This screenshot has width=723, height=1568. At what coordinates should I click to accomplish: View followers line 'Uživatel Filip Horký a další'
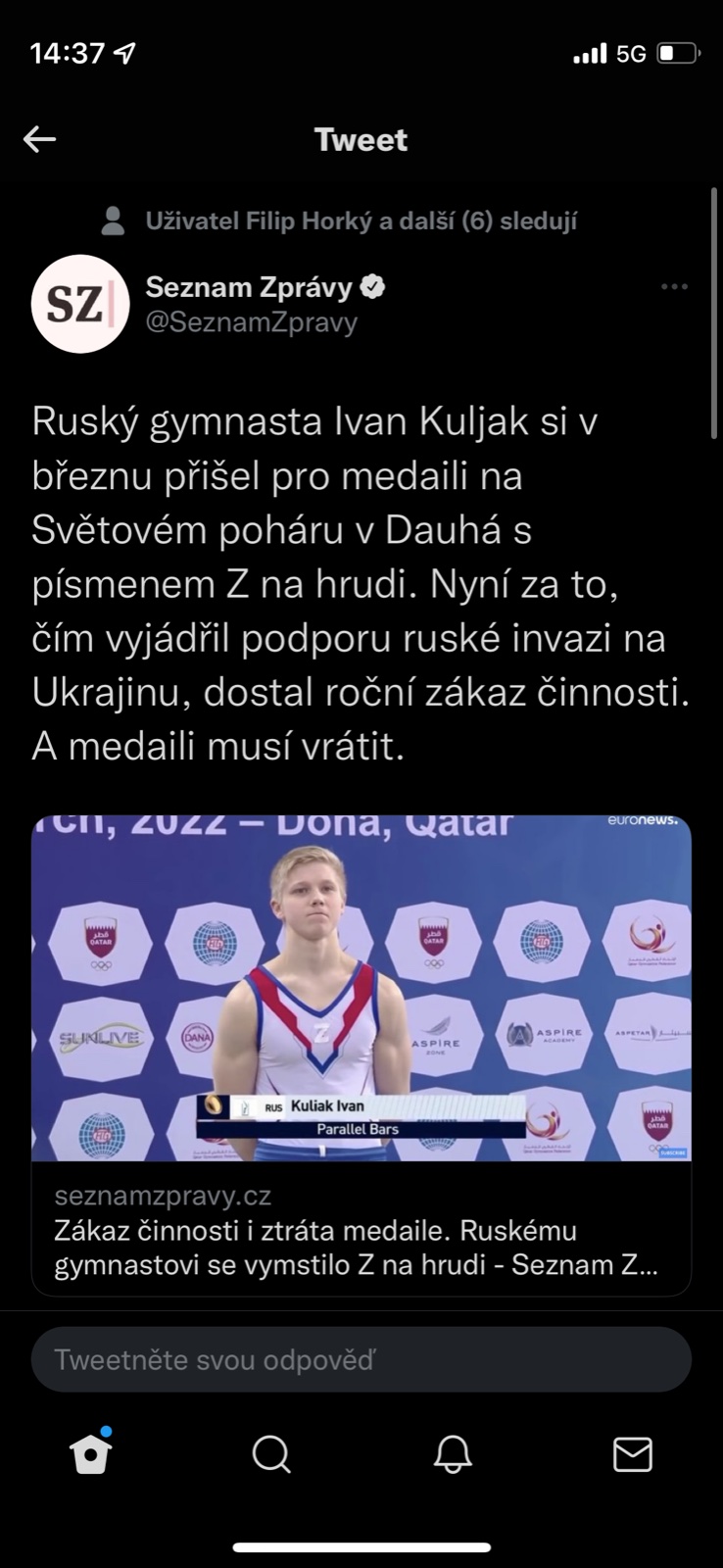coord(361,220)
